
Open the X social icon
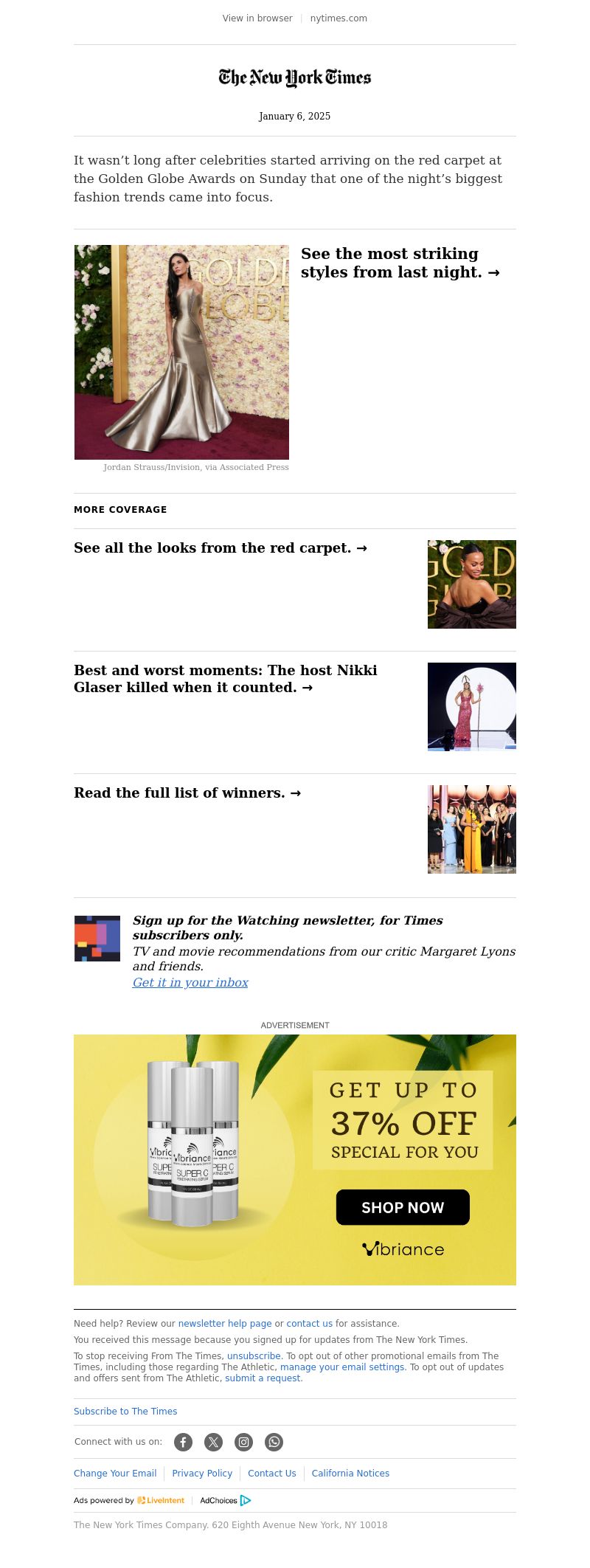pyautogui.click(x=213, y=1442)
